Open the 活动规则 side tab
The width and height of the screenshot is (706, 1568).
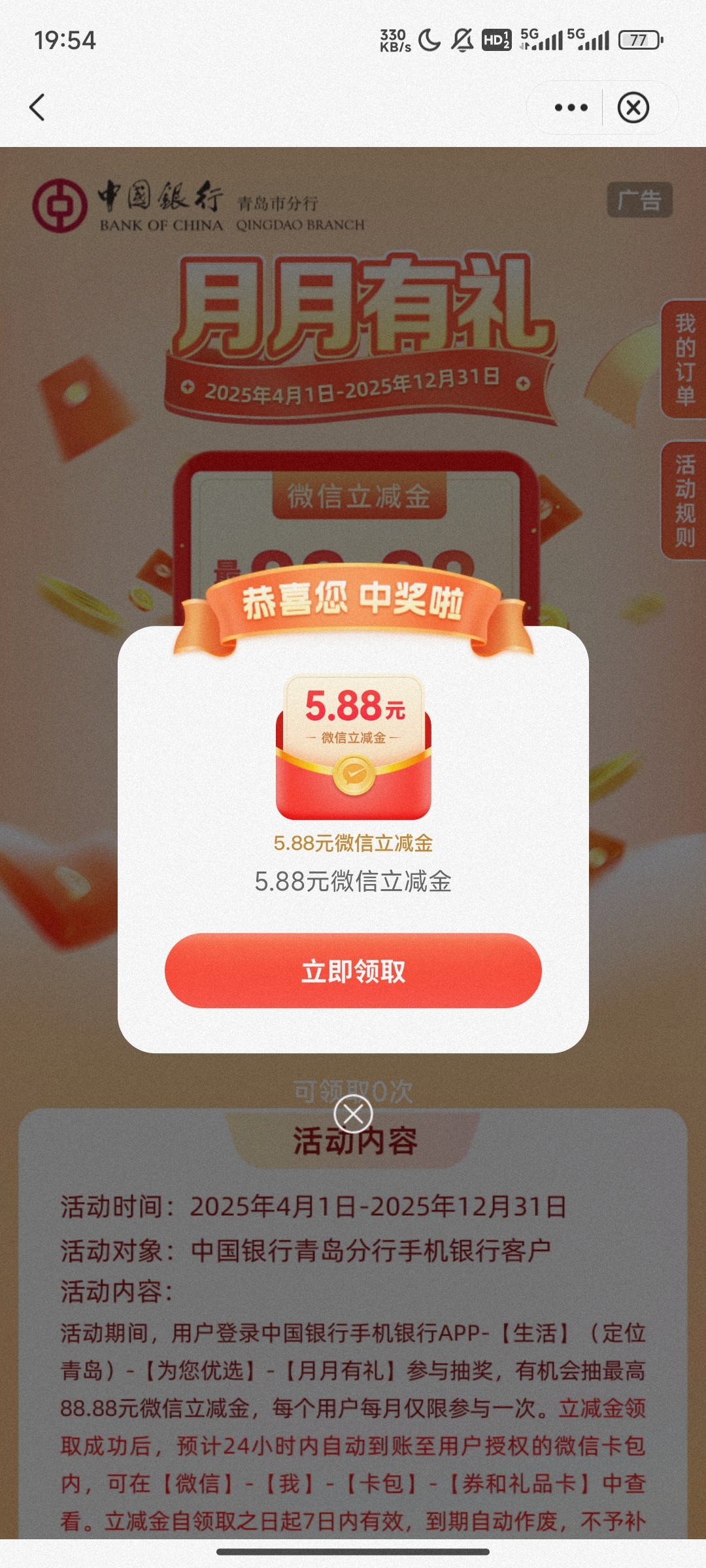[x=684, y=500]
